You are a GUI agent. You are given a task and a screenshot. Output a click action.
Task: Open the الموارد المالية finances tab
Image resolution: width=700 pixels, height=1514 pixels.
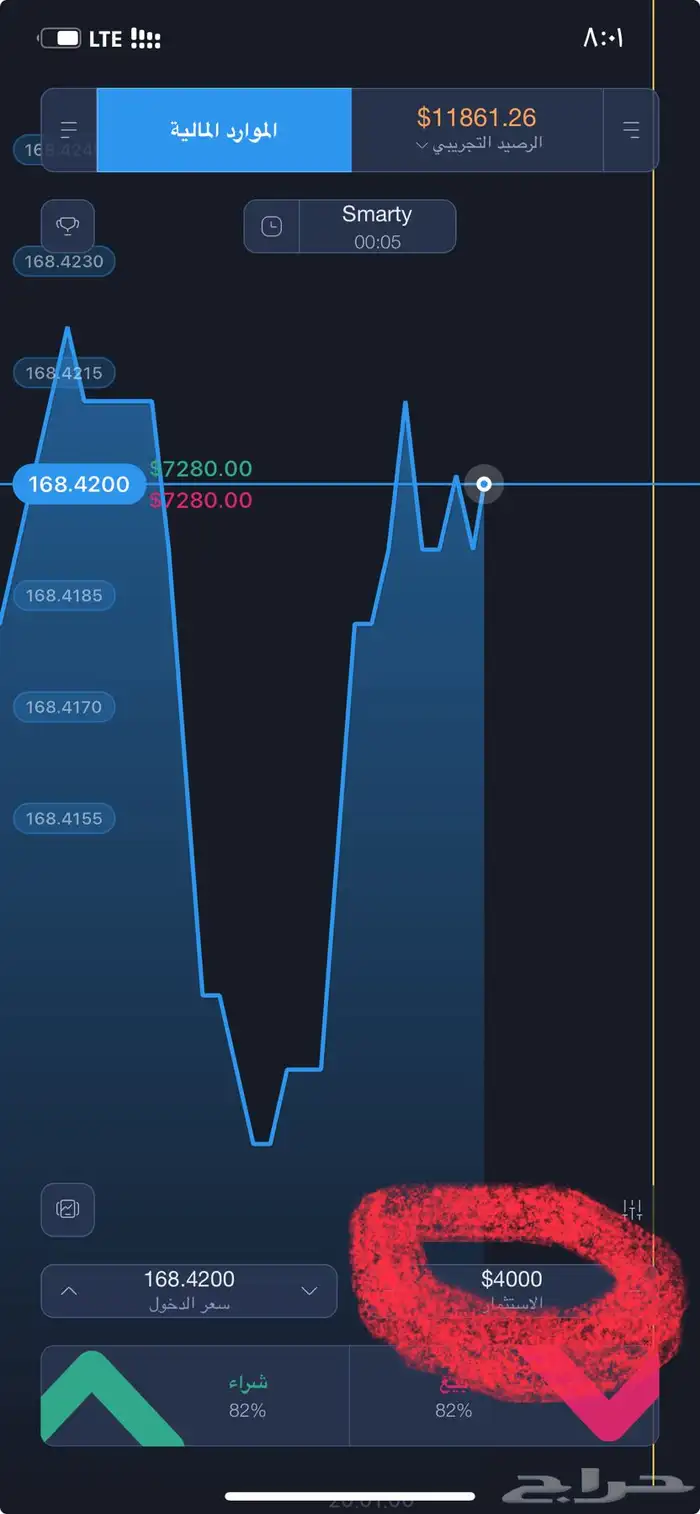pos(224,130)
